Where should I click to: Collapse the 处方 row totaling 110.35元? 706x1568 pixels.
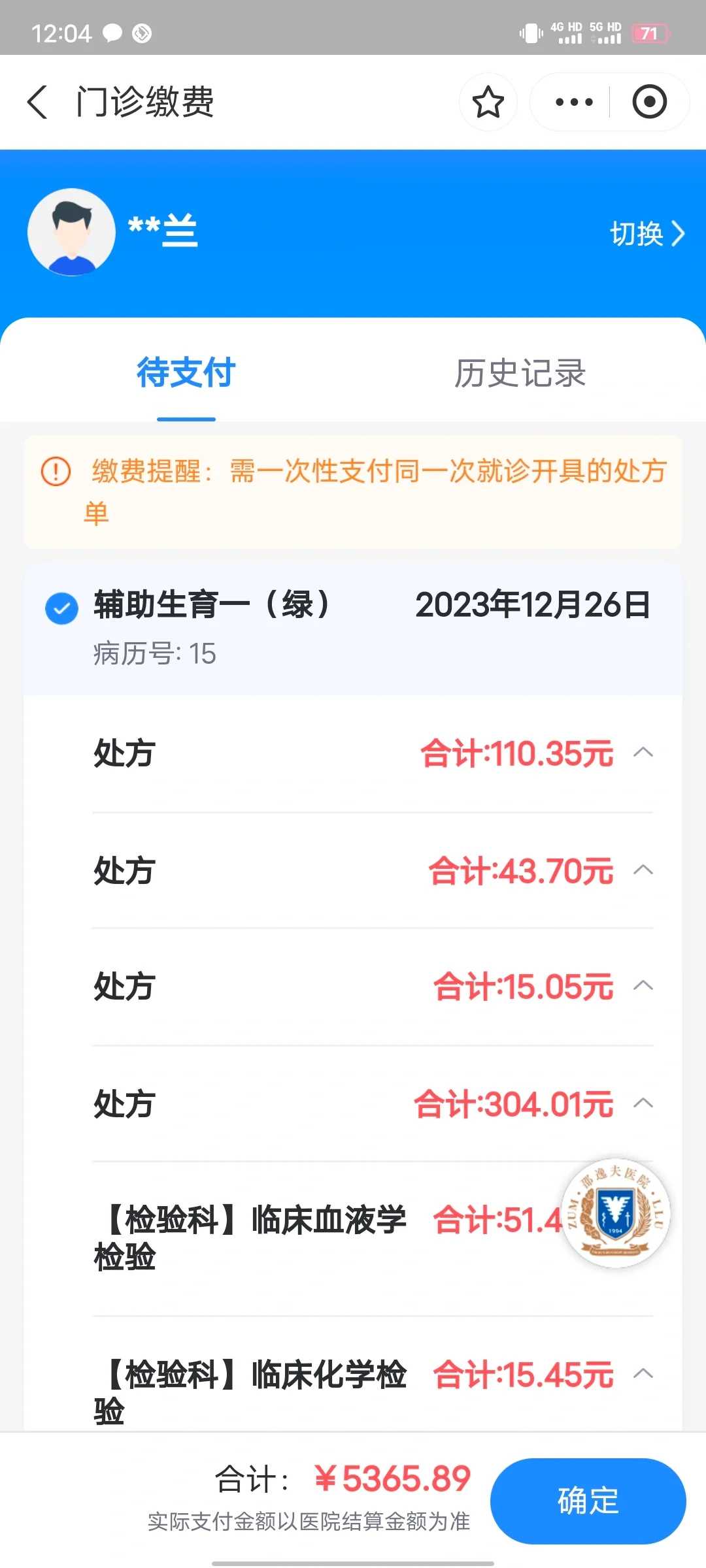click(x=643, y=753)
